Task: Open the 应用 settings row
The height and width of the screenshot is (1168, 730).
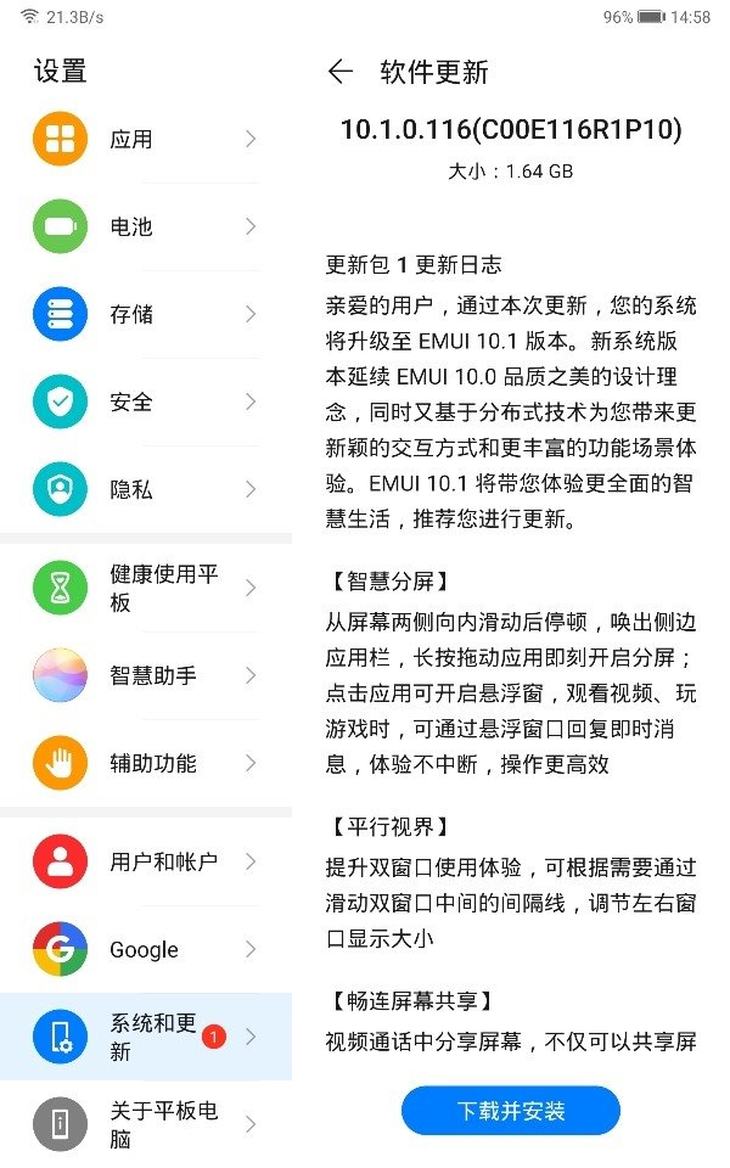Action: tap(146, 139)
